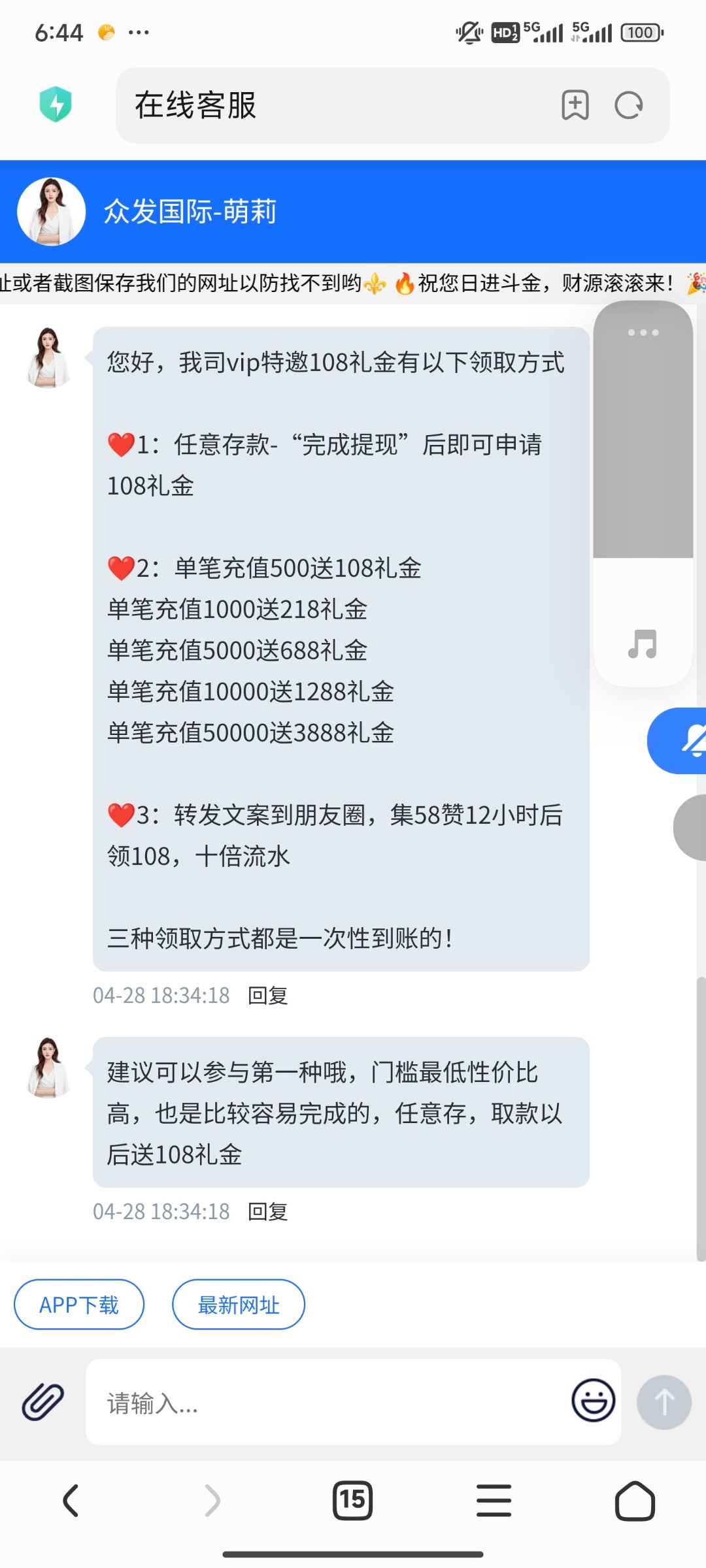Attach a file with the paperclip

(x=43, y=1402)
